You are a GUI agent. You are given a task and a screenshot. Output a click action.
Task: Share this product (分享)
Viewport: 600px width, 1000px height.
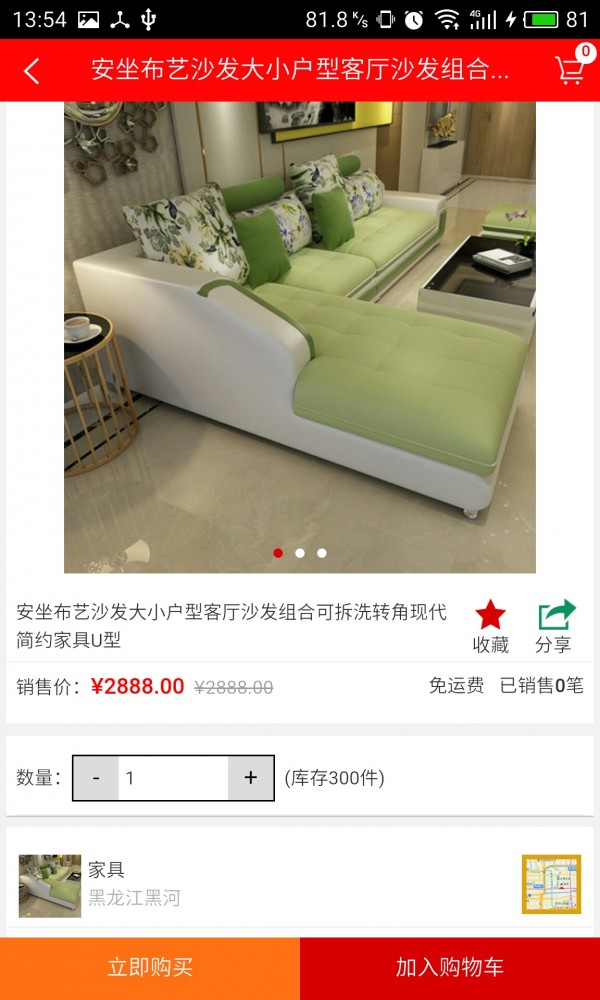(x=554, y=626)
